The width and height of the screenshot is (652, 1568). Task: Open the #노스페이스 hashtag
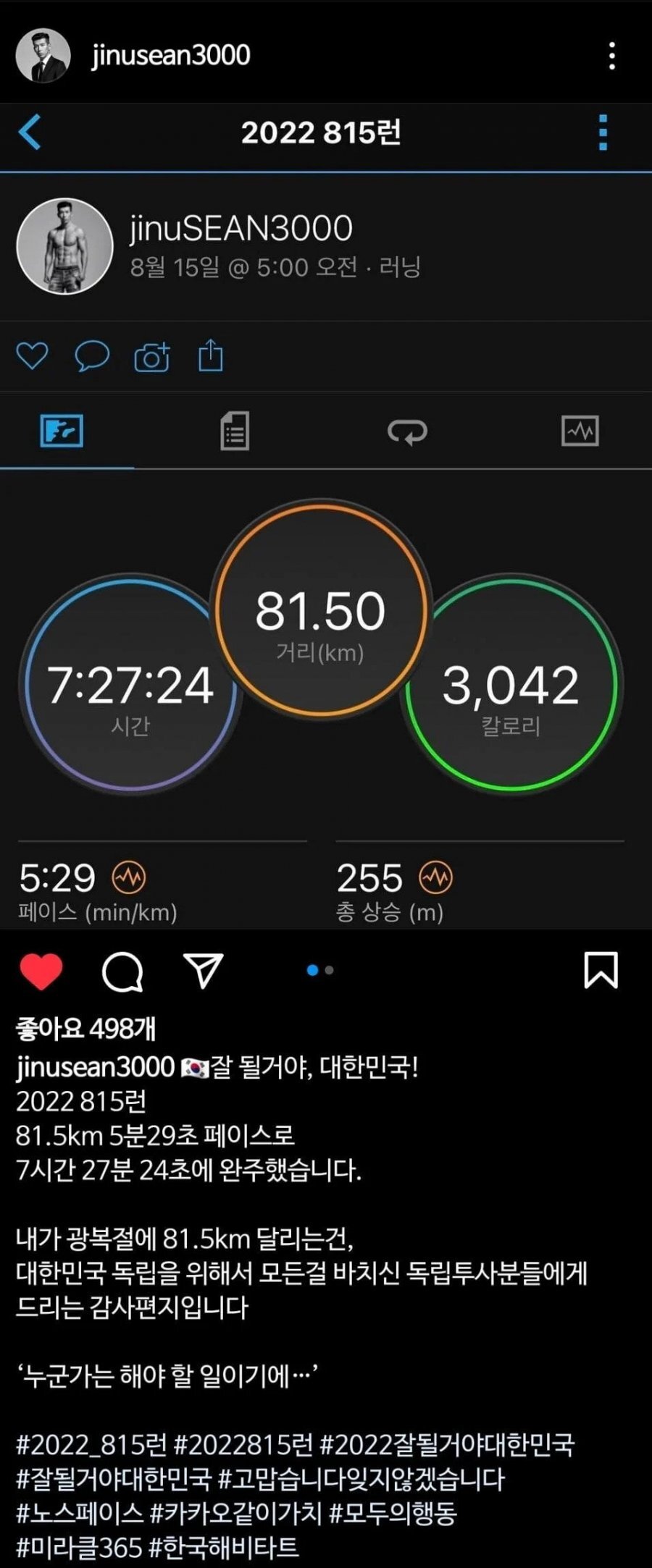point(80,1514)
